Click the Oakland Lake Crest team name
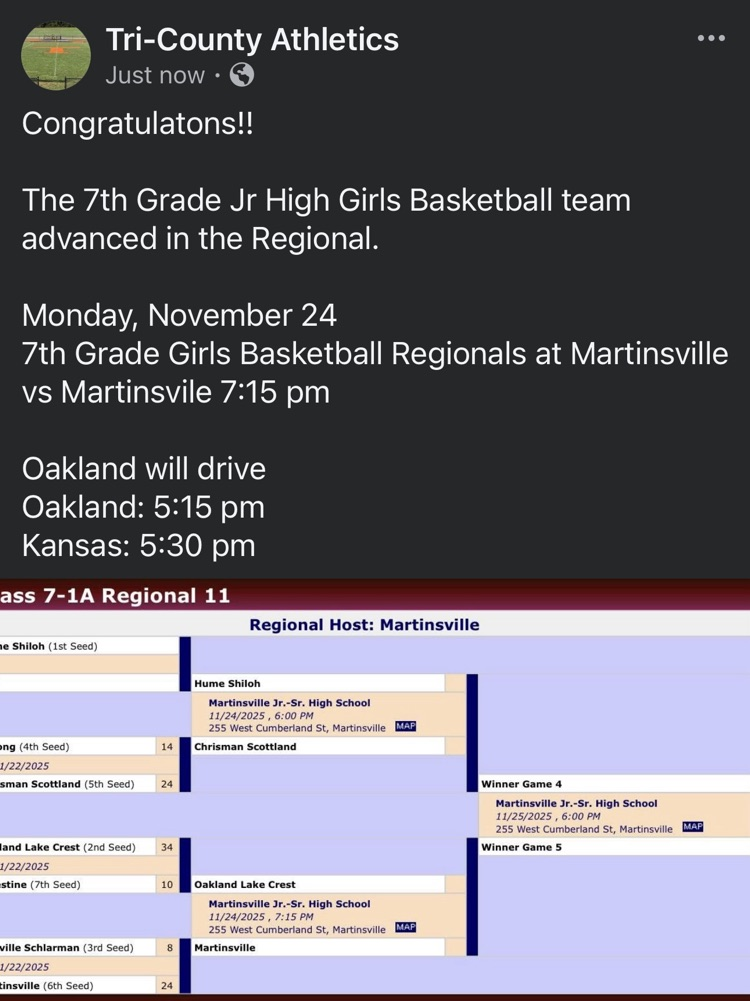 [x=280, y=884]
